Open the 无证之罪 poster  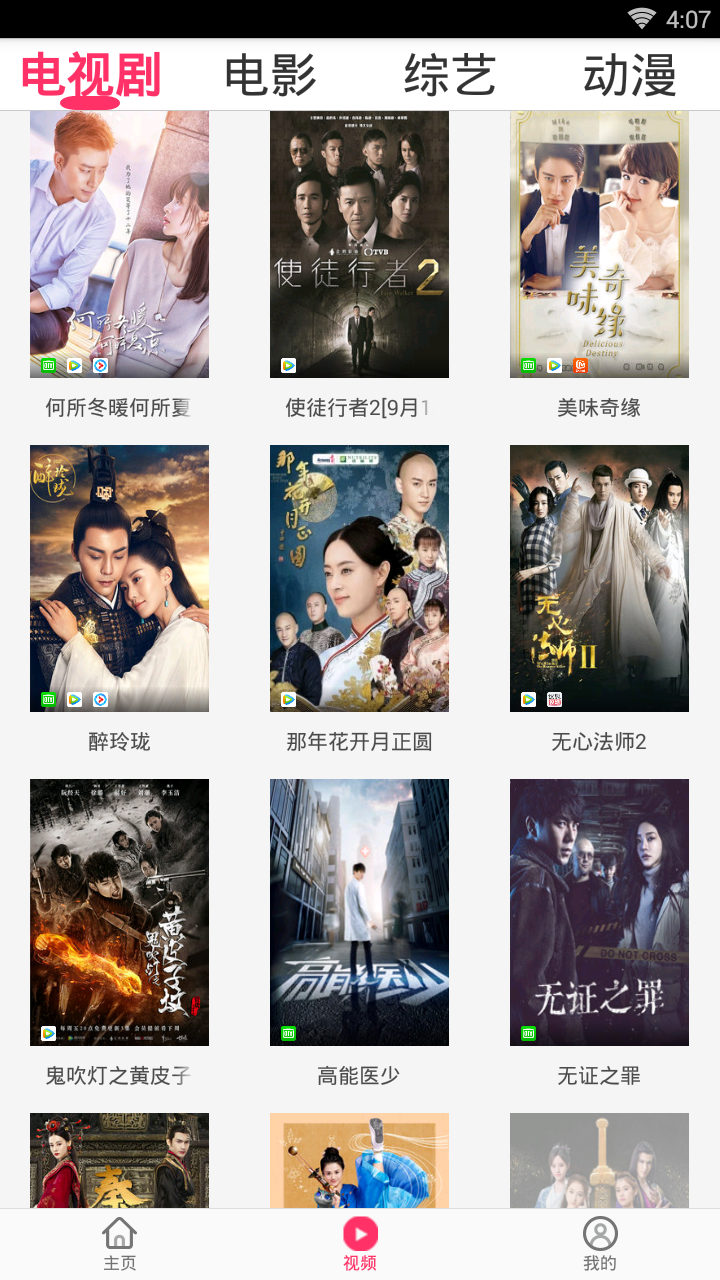coord(599,912)
